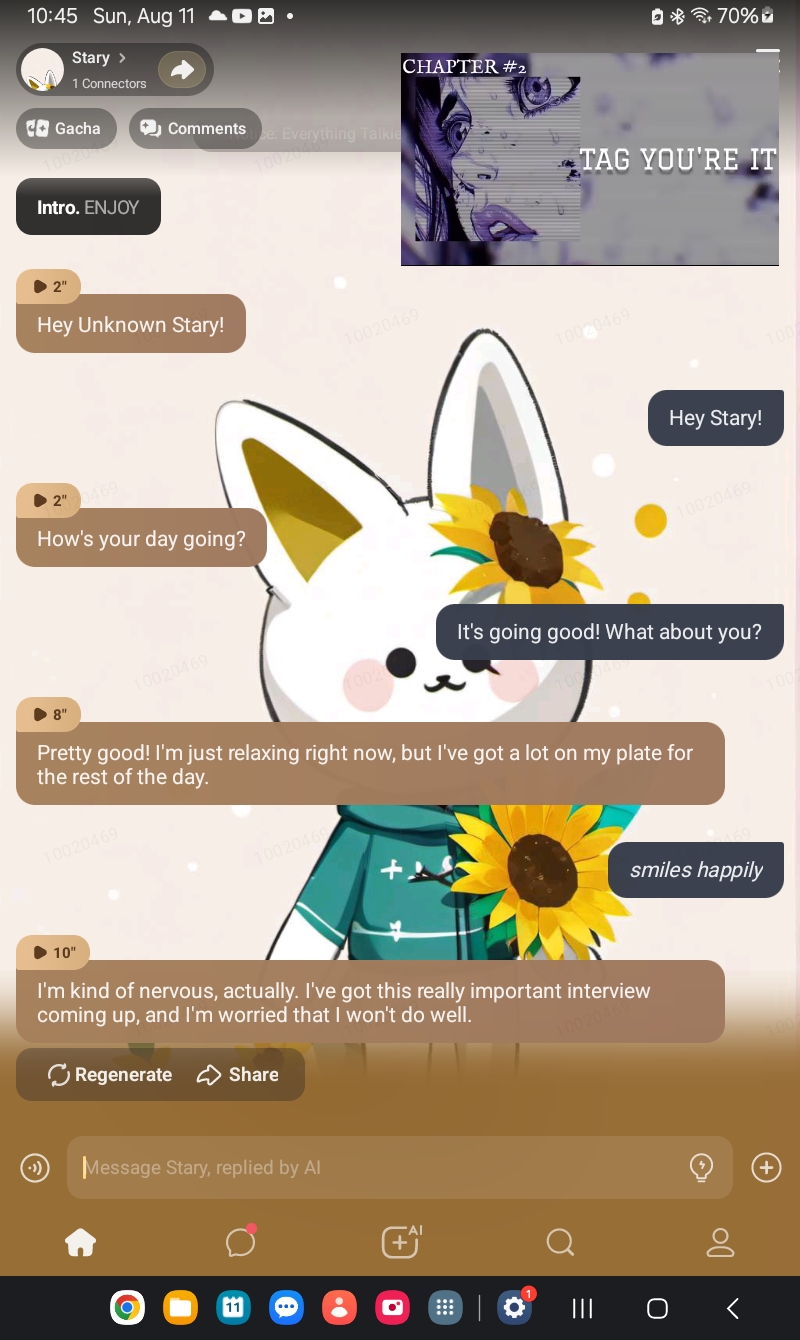Get a reply suggestion with the lightbulb

(702, 1167)
